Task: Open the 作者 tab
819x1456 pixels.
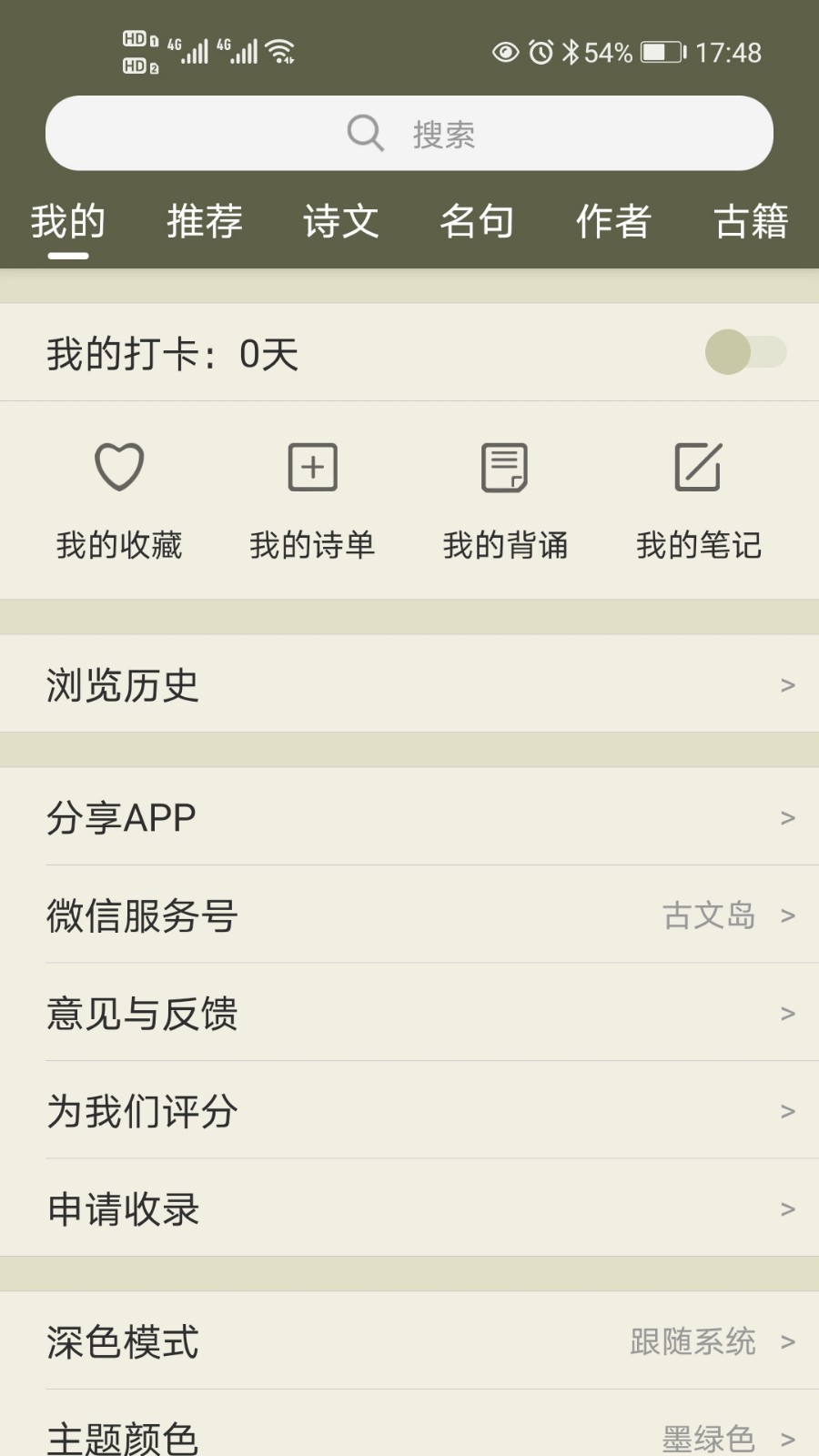Action: click(614, 221)
